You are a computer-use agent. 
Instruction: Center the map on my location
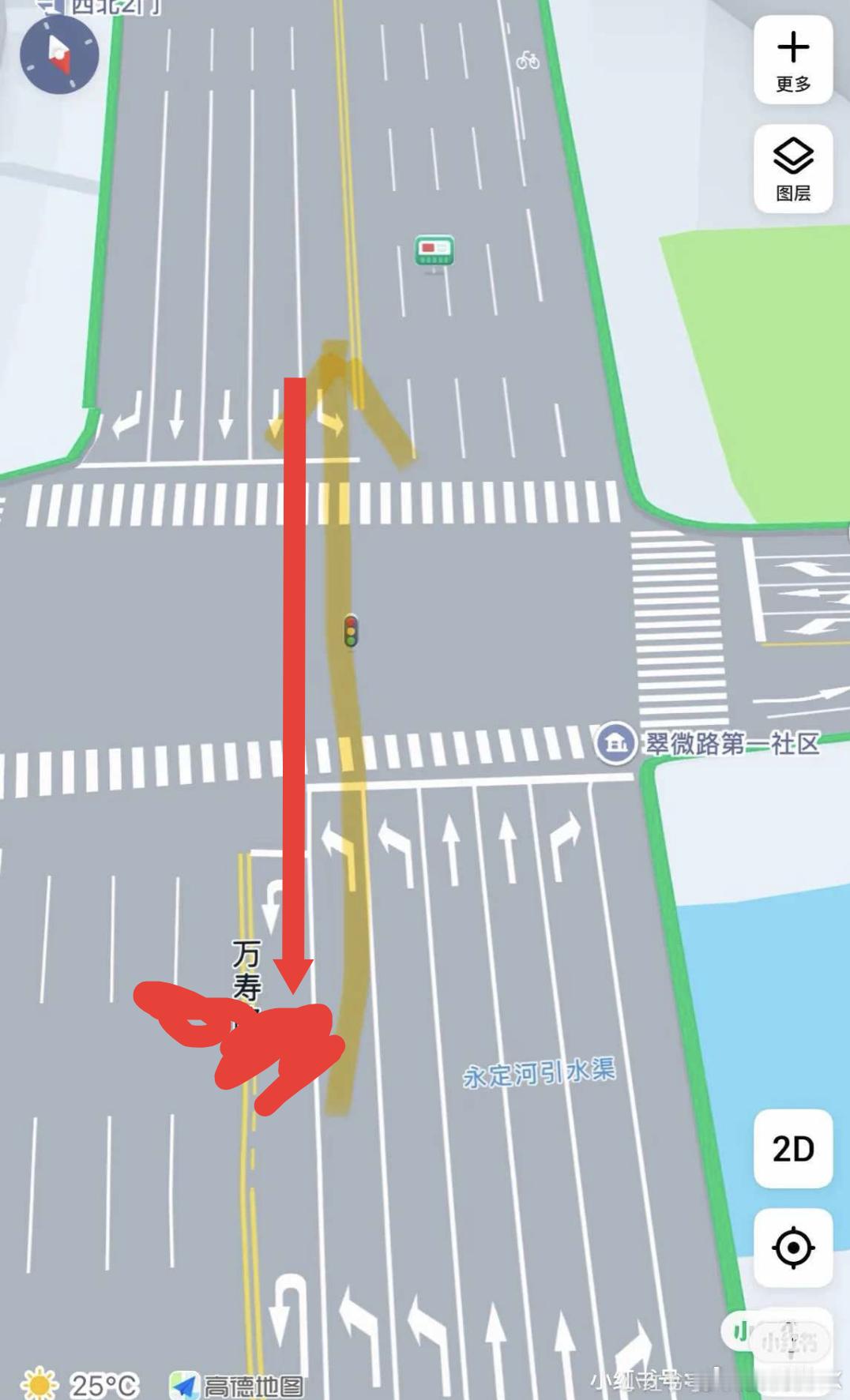pos(793,1248)
